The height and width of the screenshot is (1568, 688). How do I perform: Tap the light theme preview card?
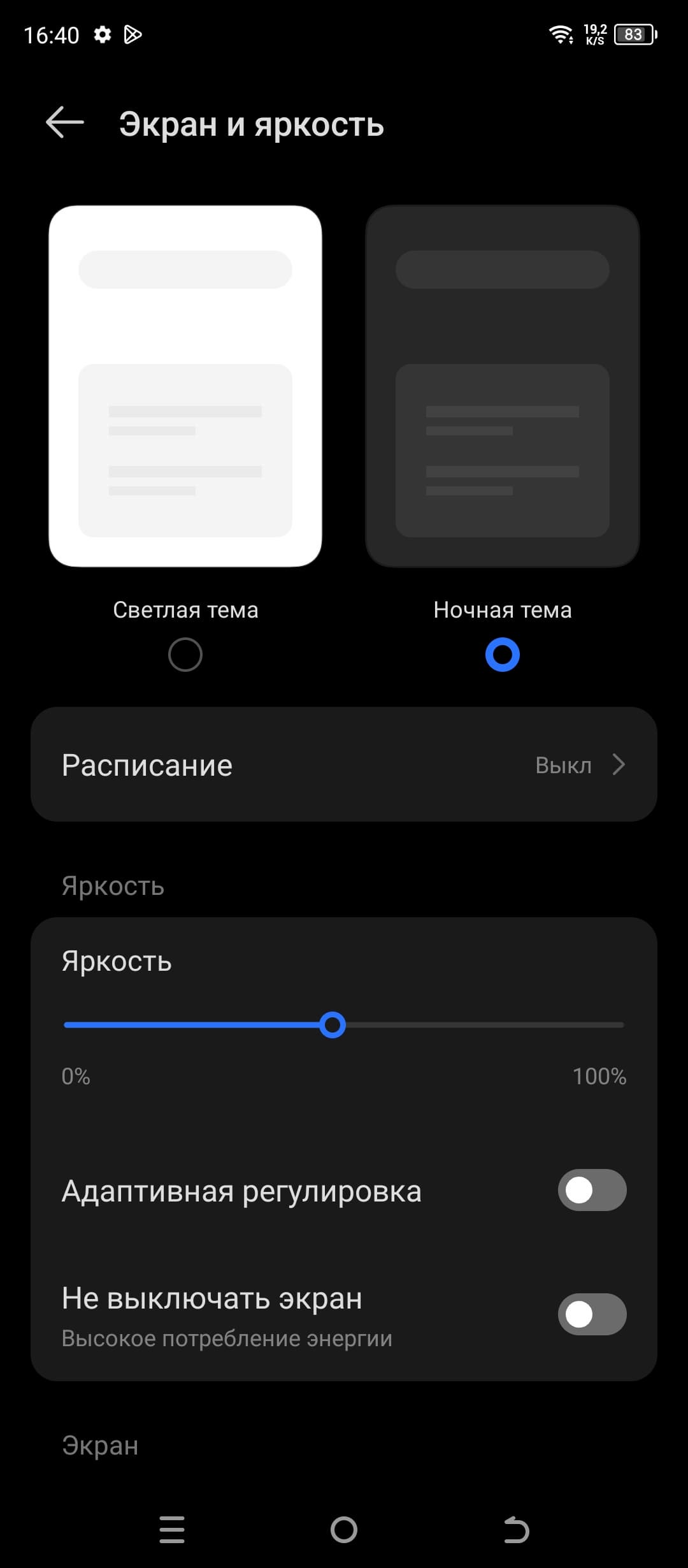coord(185,386)
